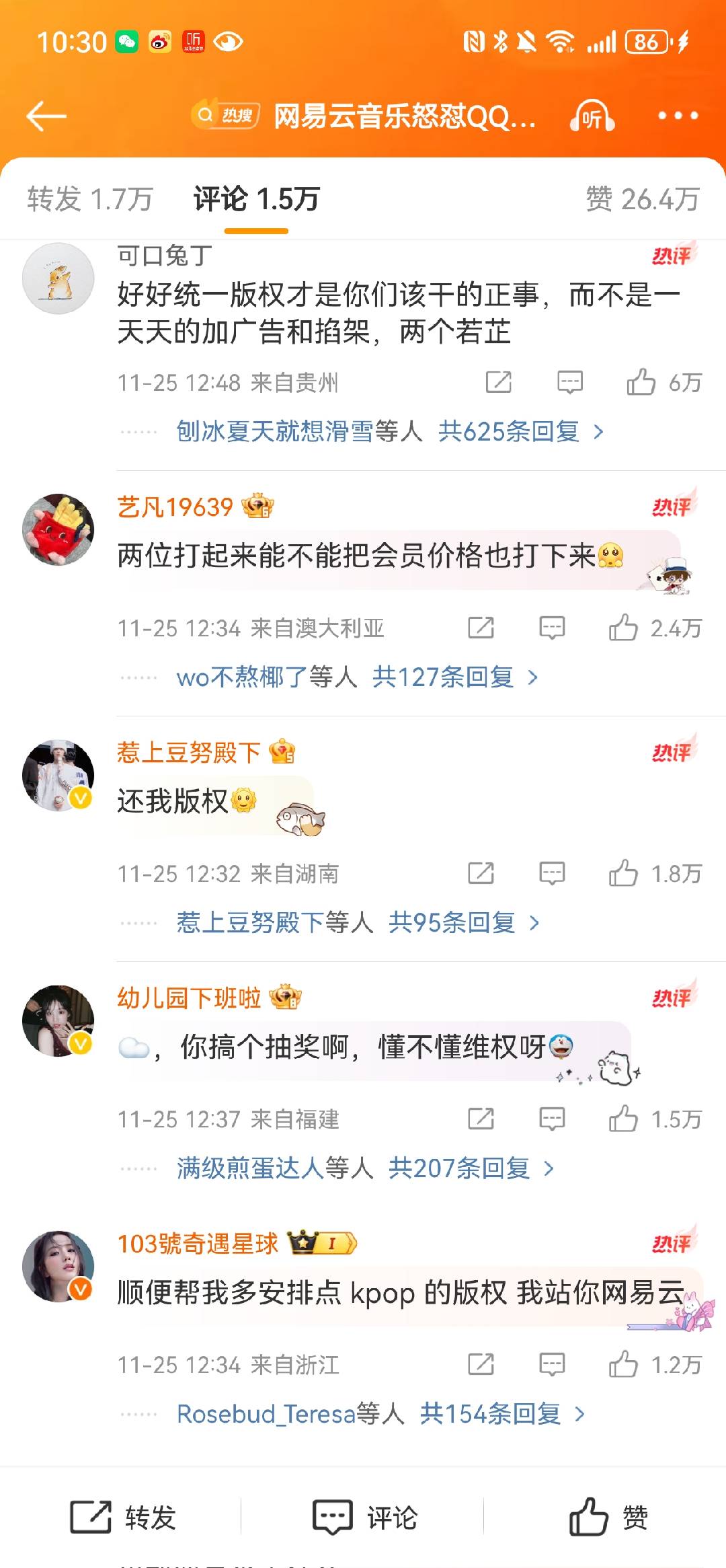
Task: Tap the bottom 转发 button
Action: click(123, 1518)
